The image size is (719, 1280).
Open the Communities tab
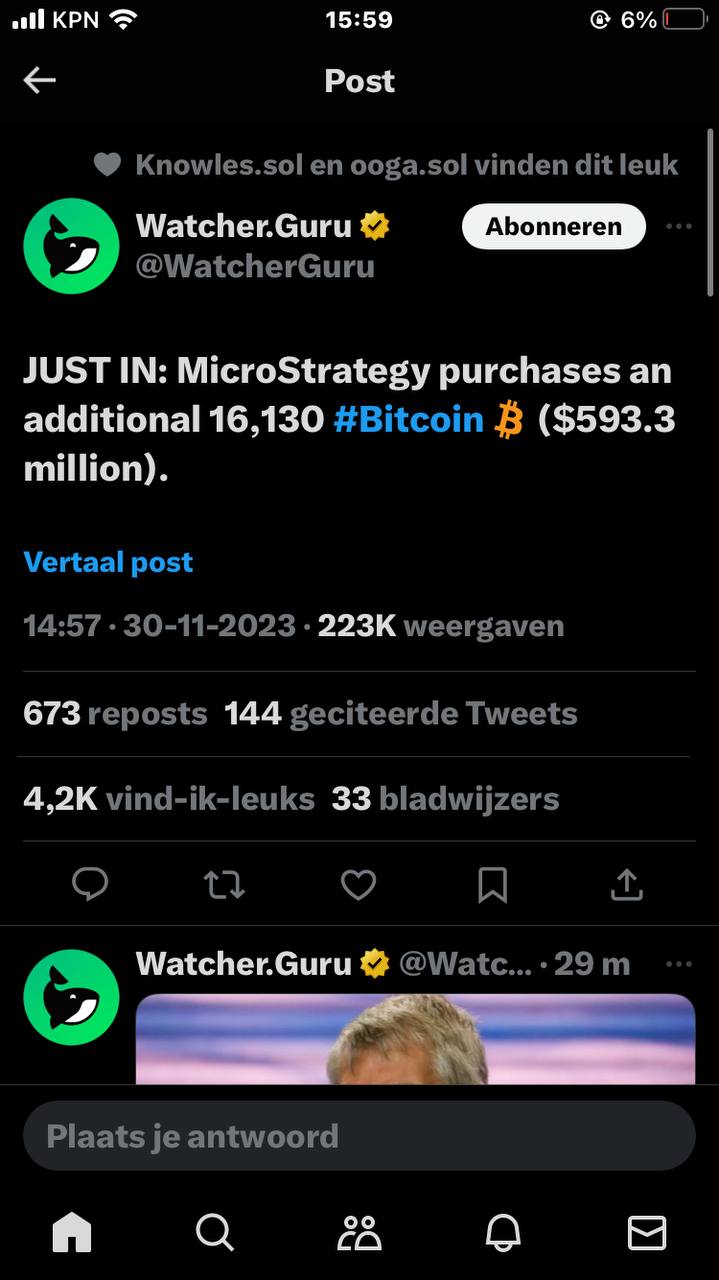[x=359, y=1233]
